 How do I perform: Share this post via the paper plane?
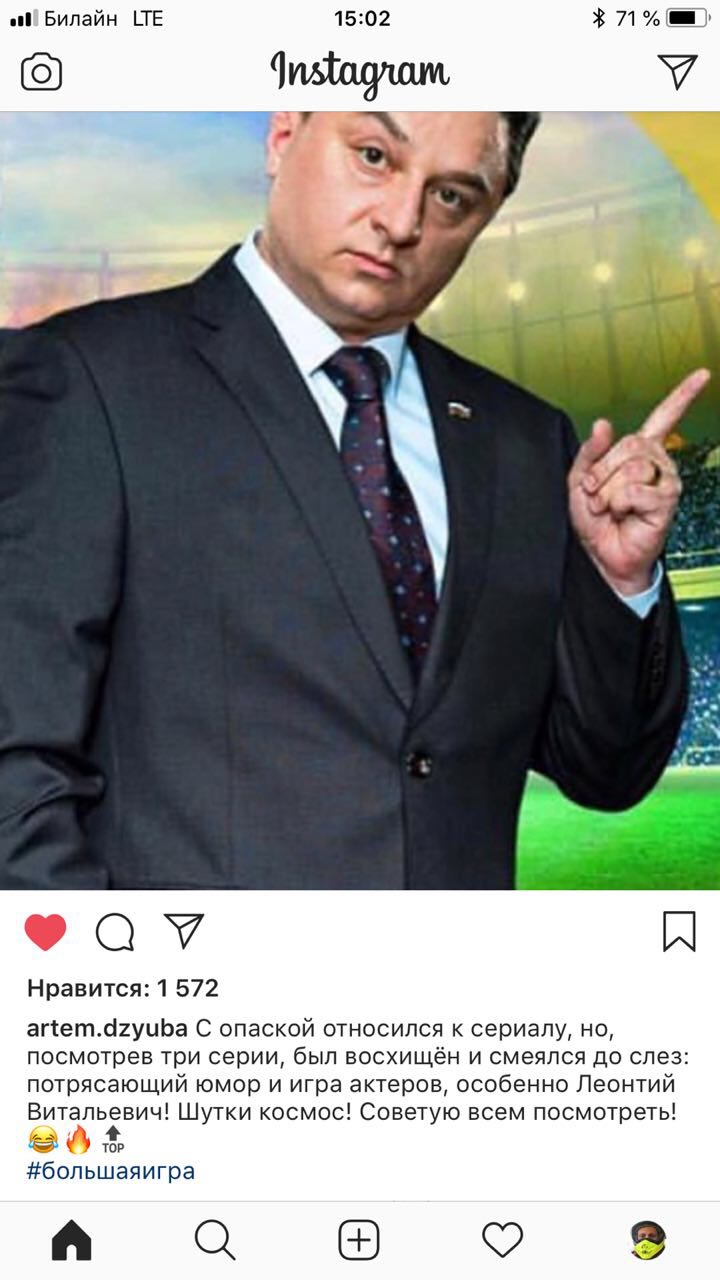[x=184, y=931]
